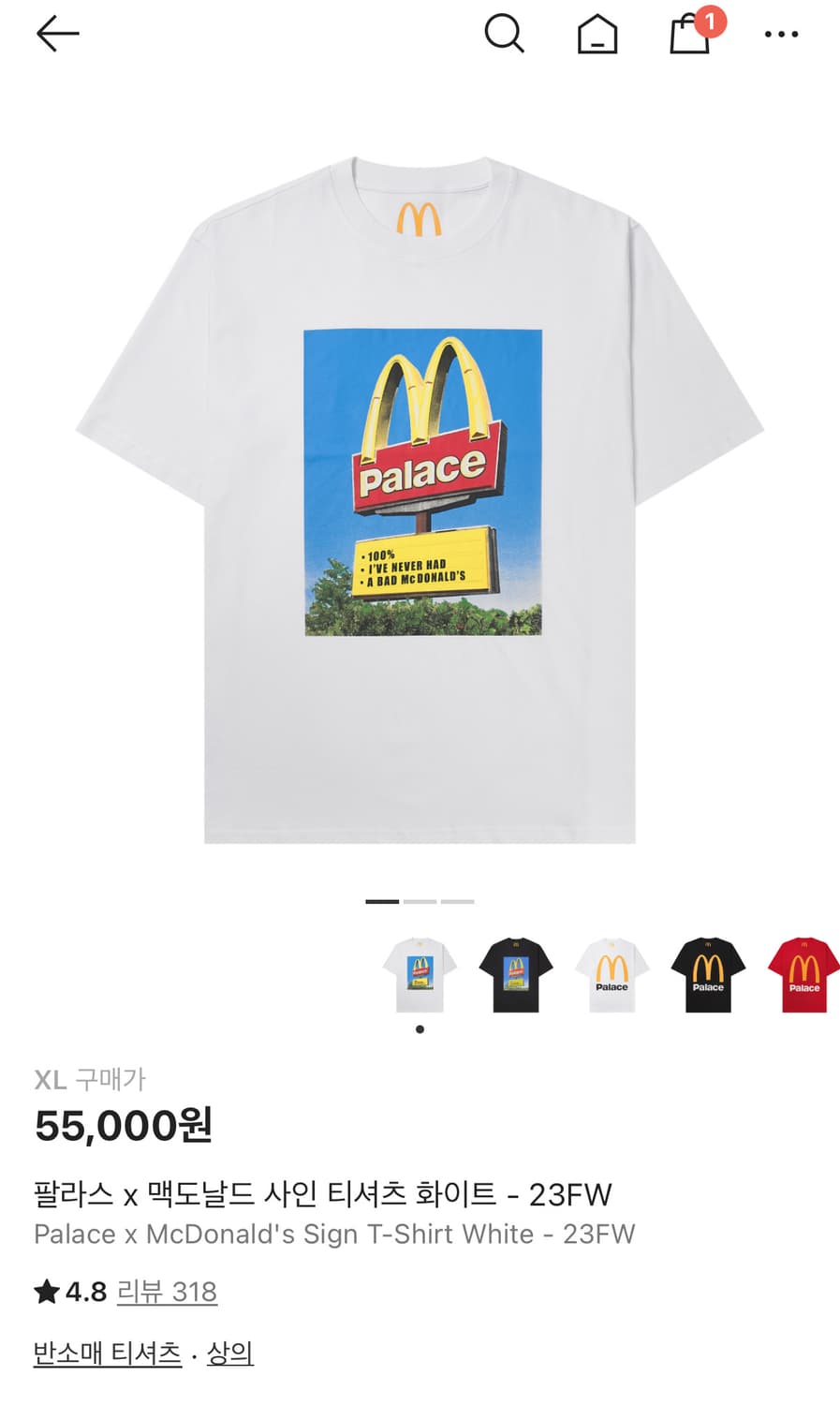Go to home using the house icon
This screenshot has width=840, height=1405.
[597, 34]
